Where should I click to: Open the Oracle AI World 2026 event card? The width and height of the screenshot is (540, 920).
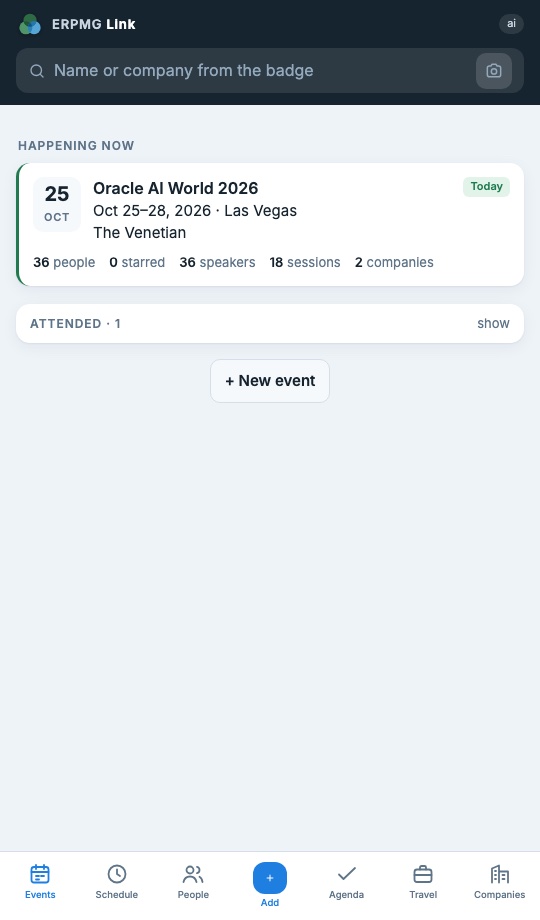coord(270,225)
